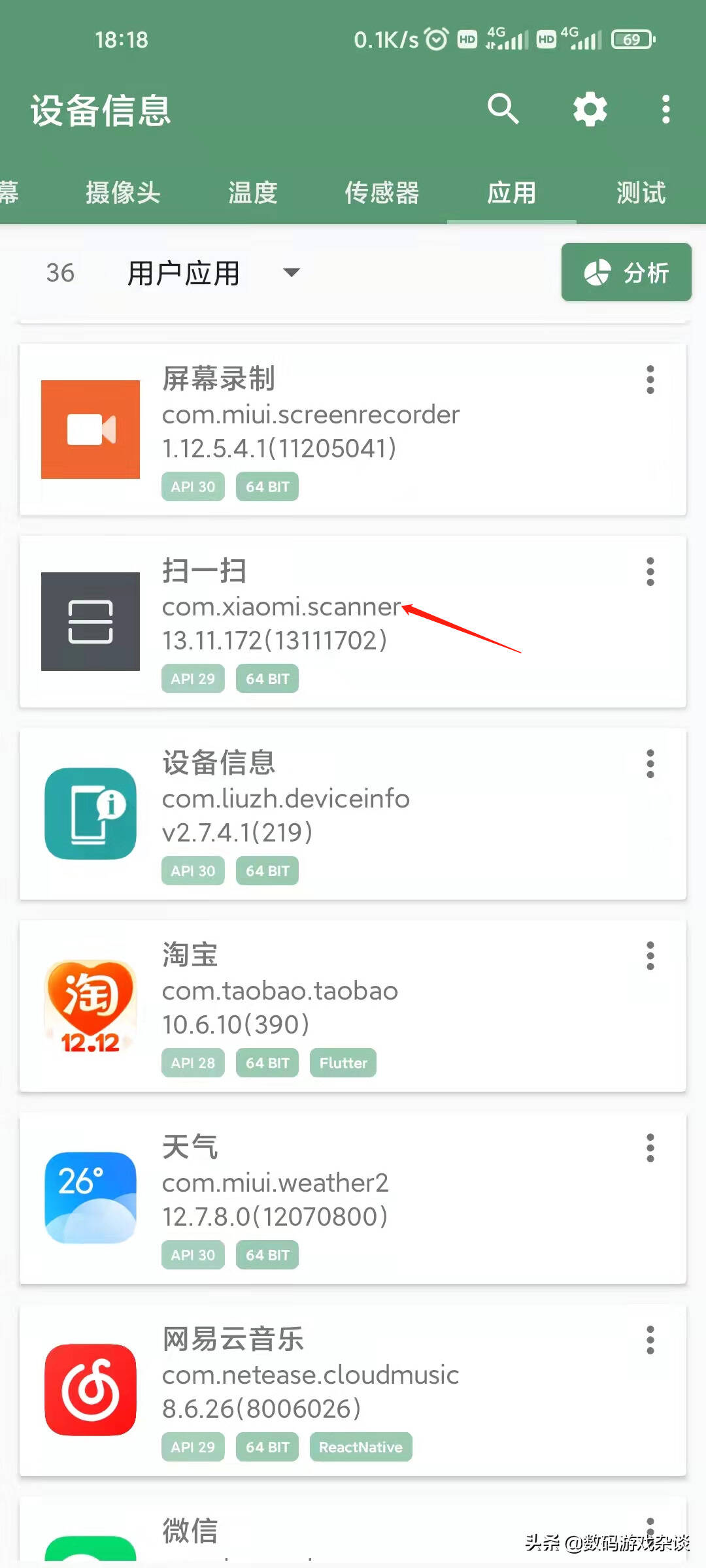706x1568 pixels.
Task: Switch to the 传感器 tab
Action: click(382, 193)
